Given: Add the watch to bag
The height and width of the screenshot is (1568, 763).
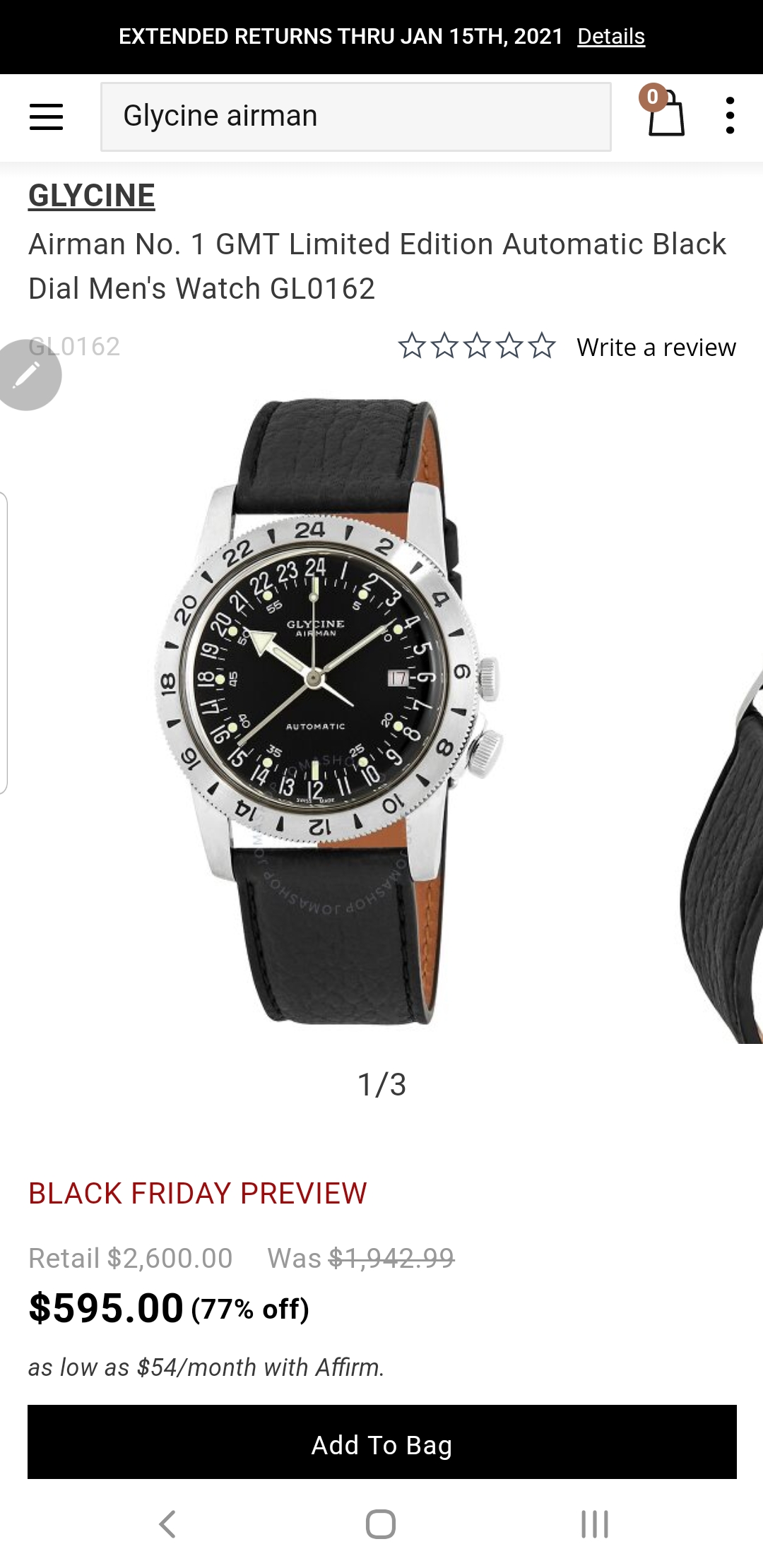Looking at the screenshot, I should (381, 1445).
